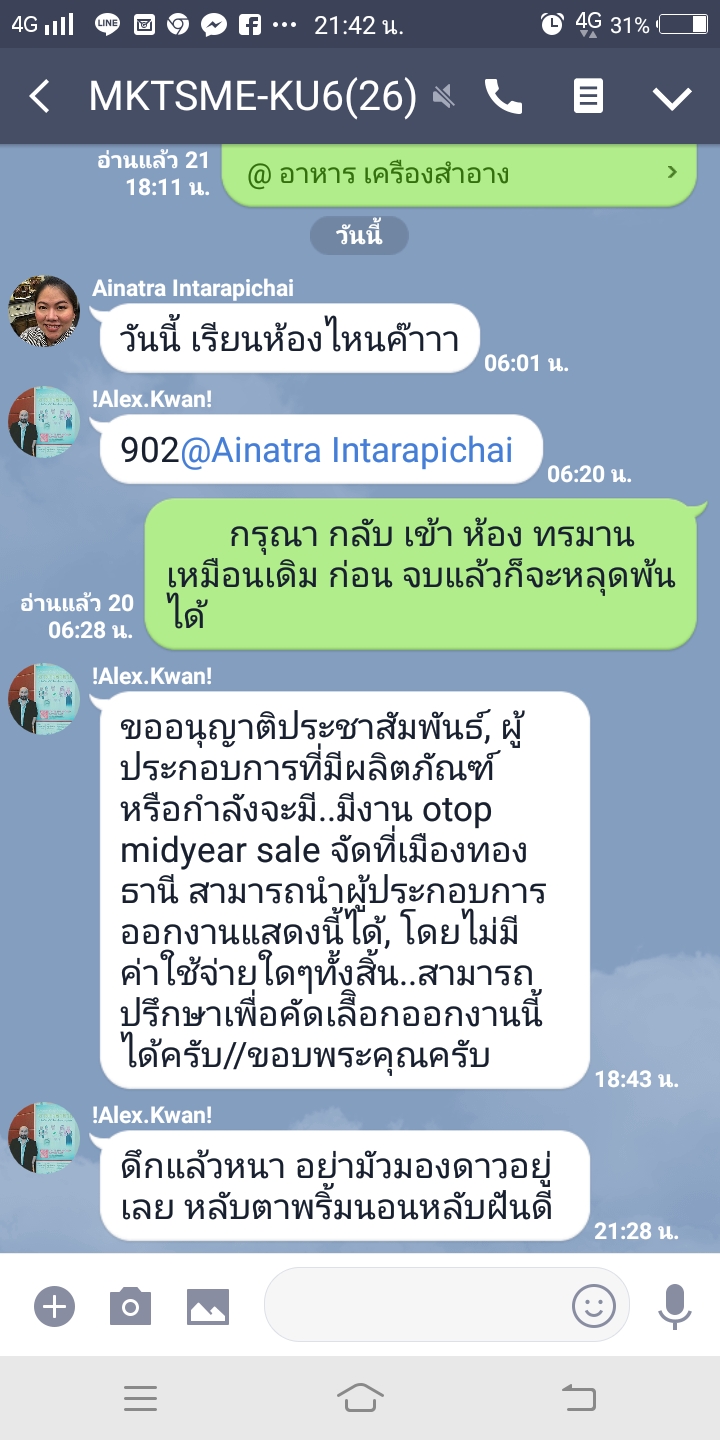720x1440 pixels.
Task: Tap the @Ainatra Intarapichai mention link
Action: click(347, 450)
